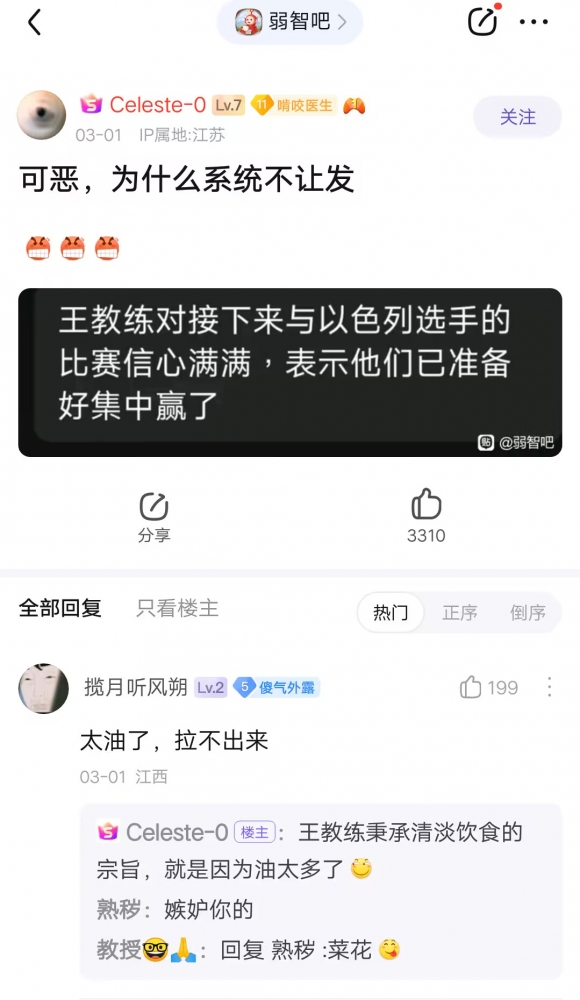This screenshot has height=1000, width=580.
Task: Open the three-dot overflow menu at top
Action: pos(533,22)
